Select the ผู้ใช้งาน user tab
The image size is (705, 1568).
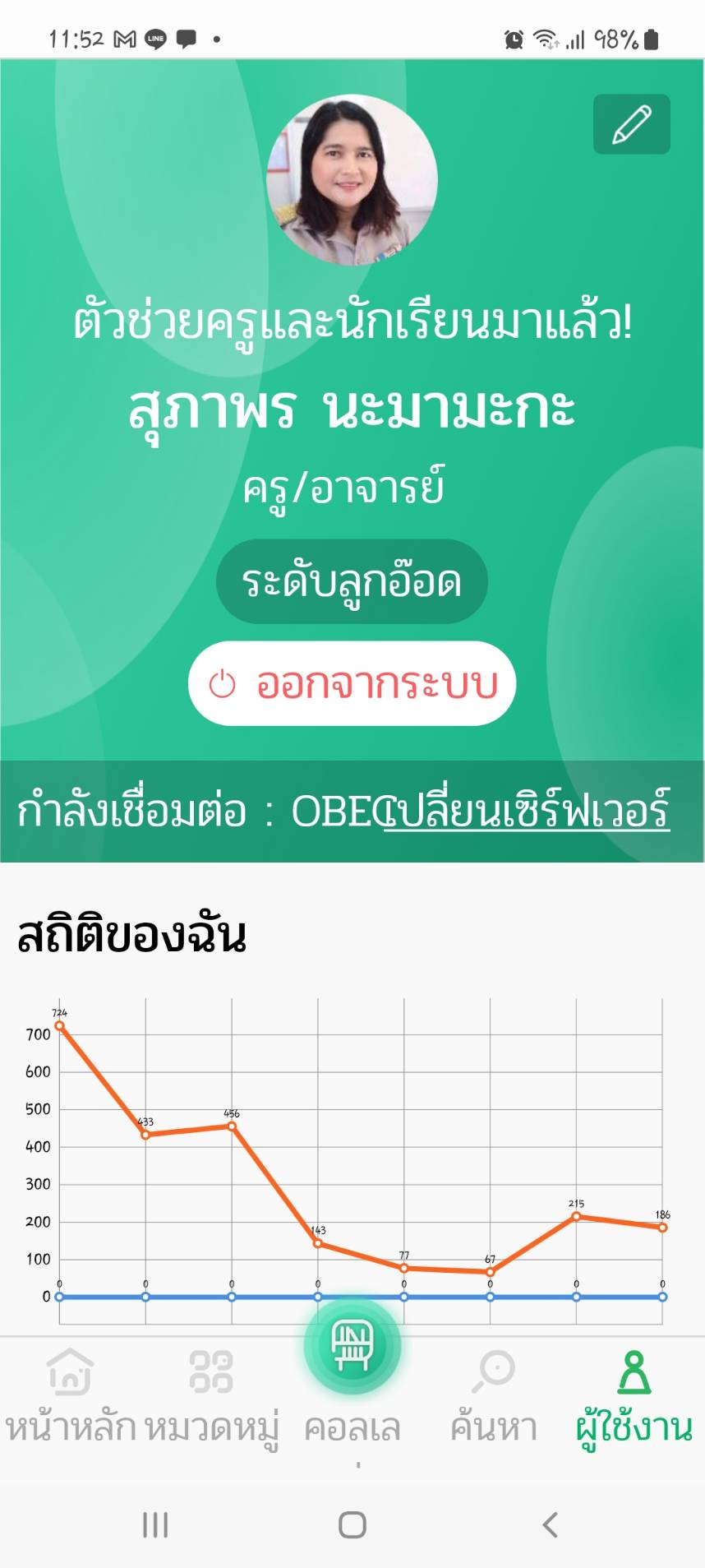coord(634,1396)
